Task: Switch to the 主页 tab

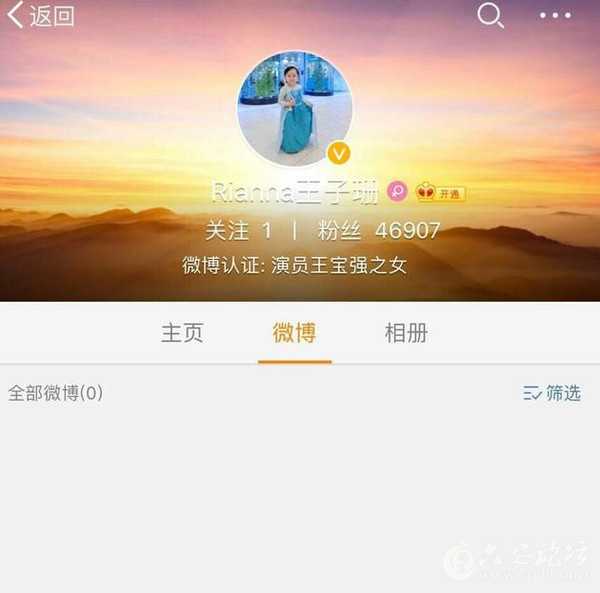Action: click(182, 333)
